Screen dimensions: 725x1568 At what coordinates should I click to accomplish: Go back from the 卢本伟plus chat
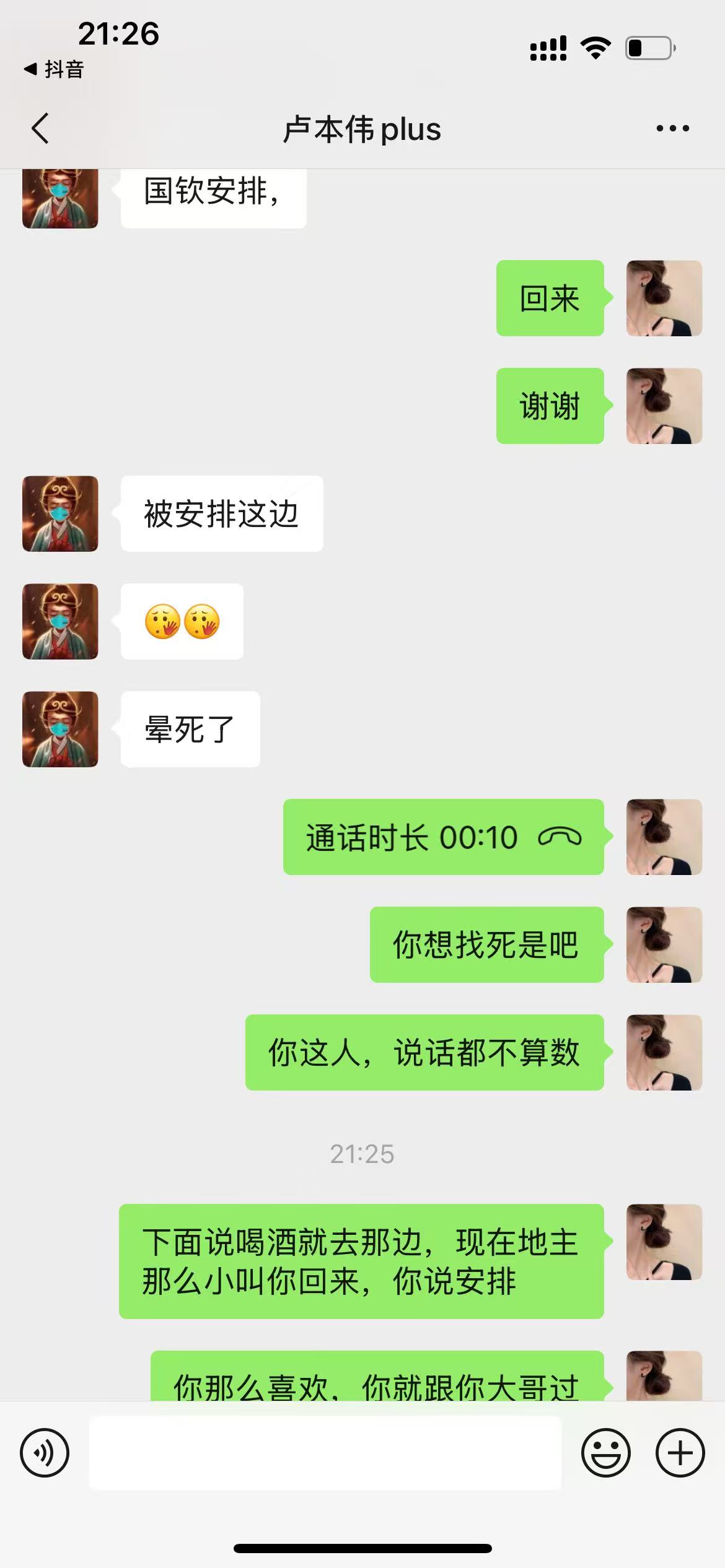point(40,129)
